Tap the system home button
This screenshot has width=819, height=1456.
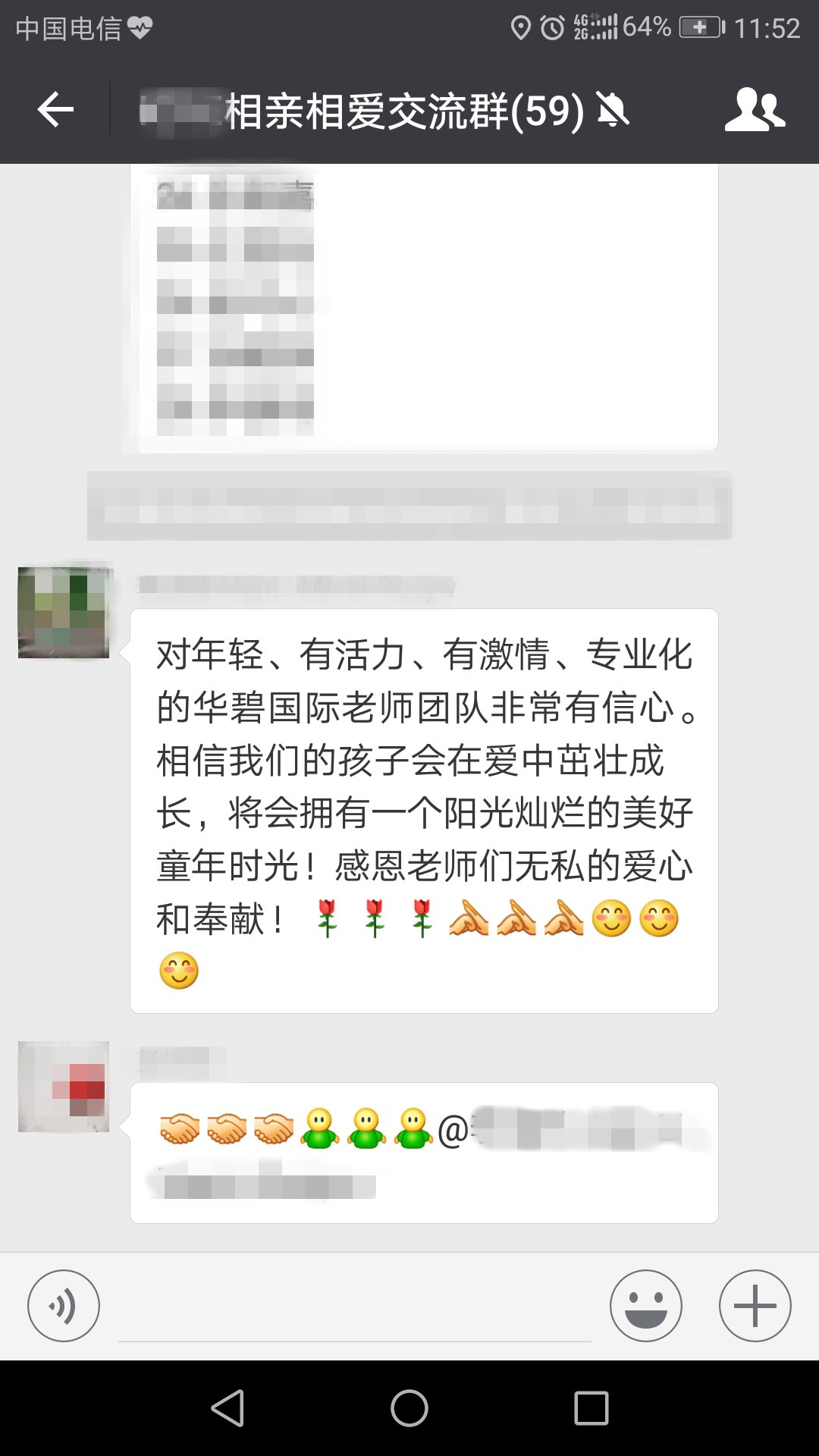click(409, 1408)
